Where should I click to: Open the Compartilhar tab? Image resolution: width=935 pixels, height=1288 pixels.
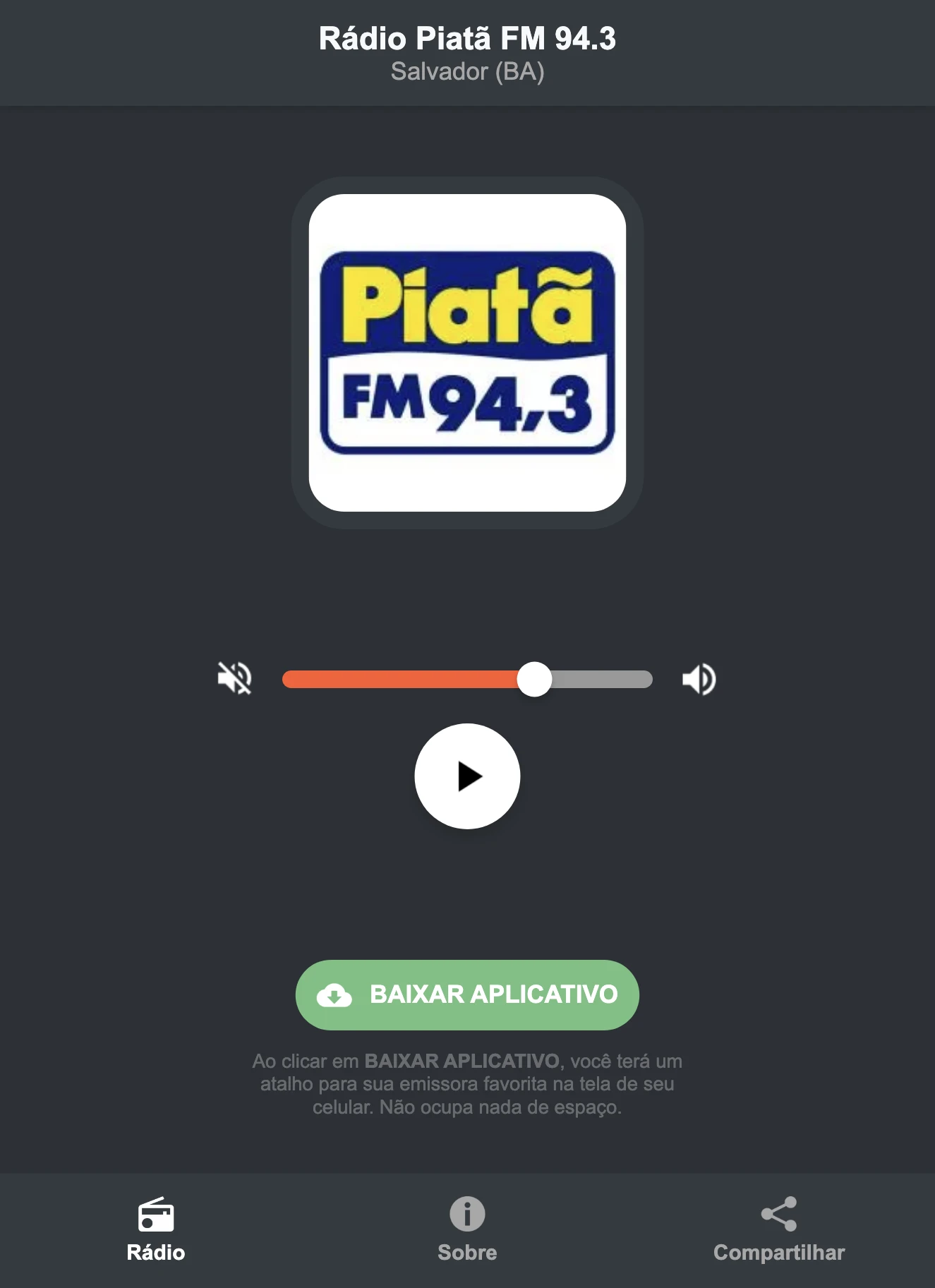click(779, 1232)
